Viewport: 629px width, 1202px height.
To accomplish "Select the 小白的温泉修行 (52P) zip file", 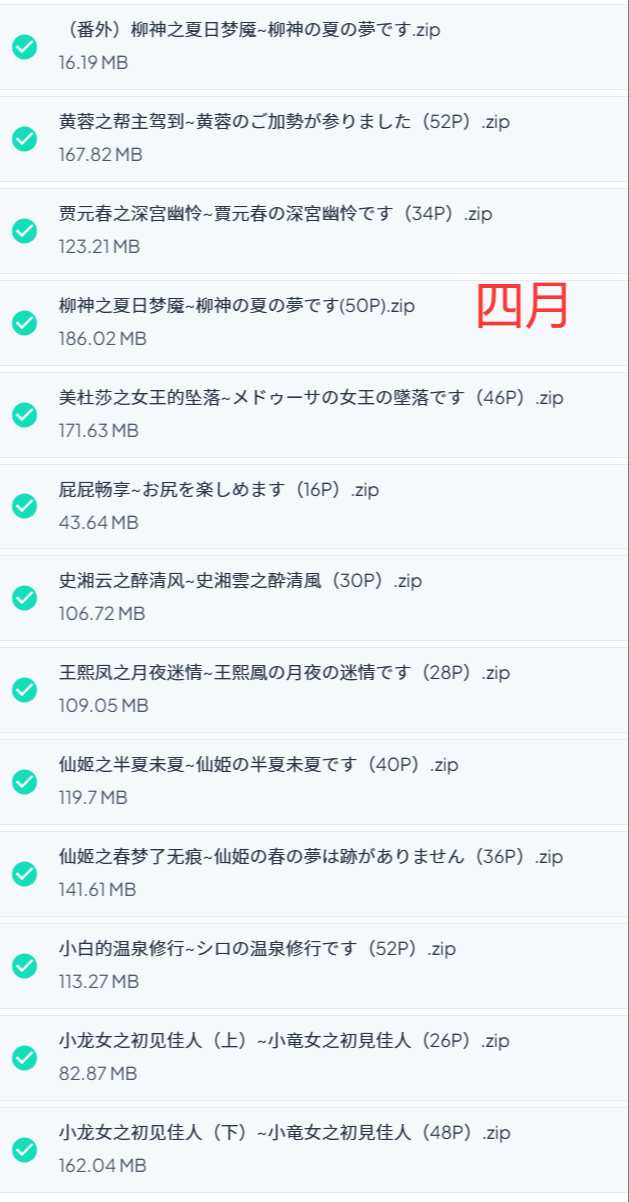I will point(313,965).
